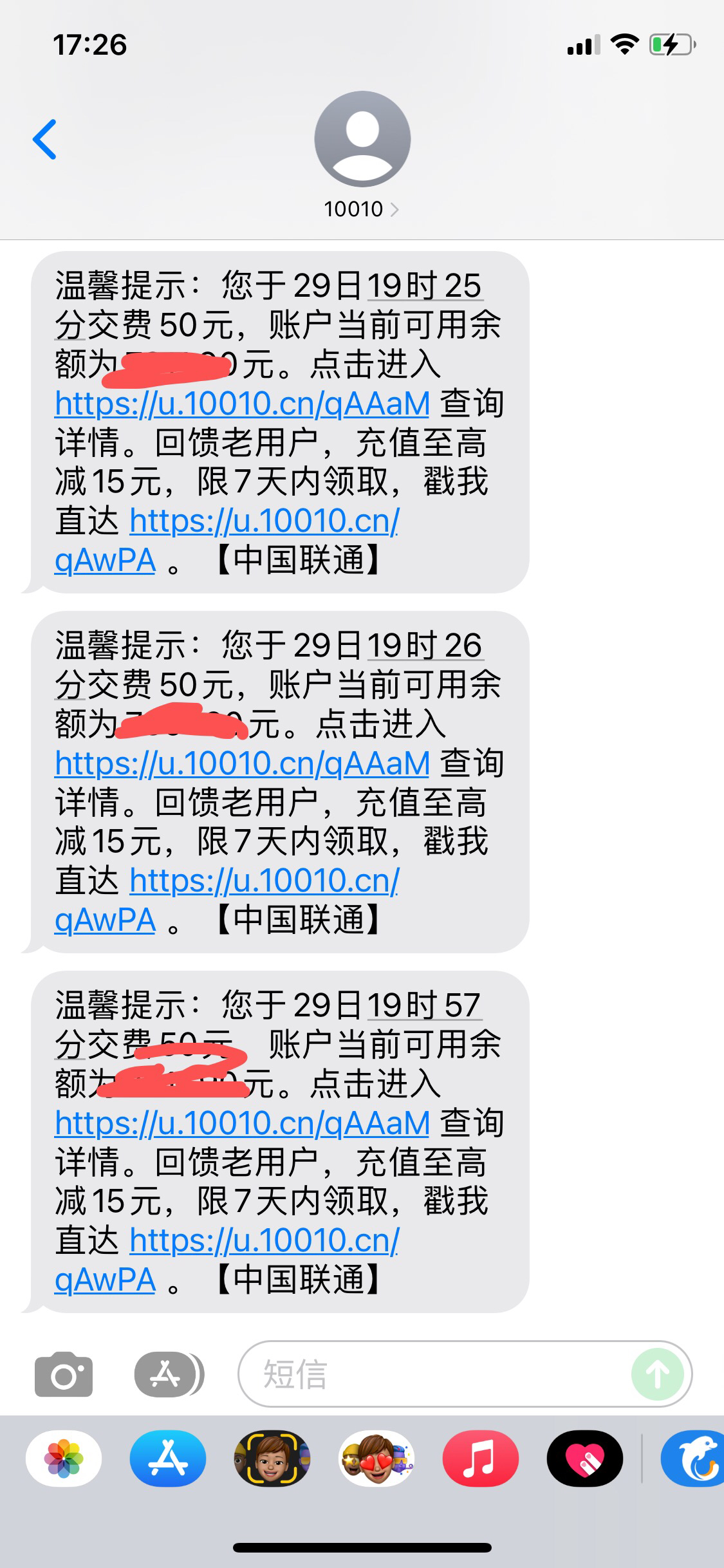Image resolution: width=724 pixels, height=1568 pixels.
Task: Open the qAwPA link in the 19时57分 message
Action: tap(264, 1241)
